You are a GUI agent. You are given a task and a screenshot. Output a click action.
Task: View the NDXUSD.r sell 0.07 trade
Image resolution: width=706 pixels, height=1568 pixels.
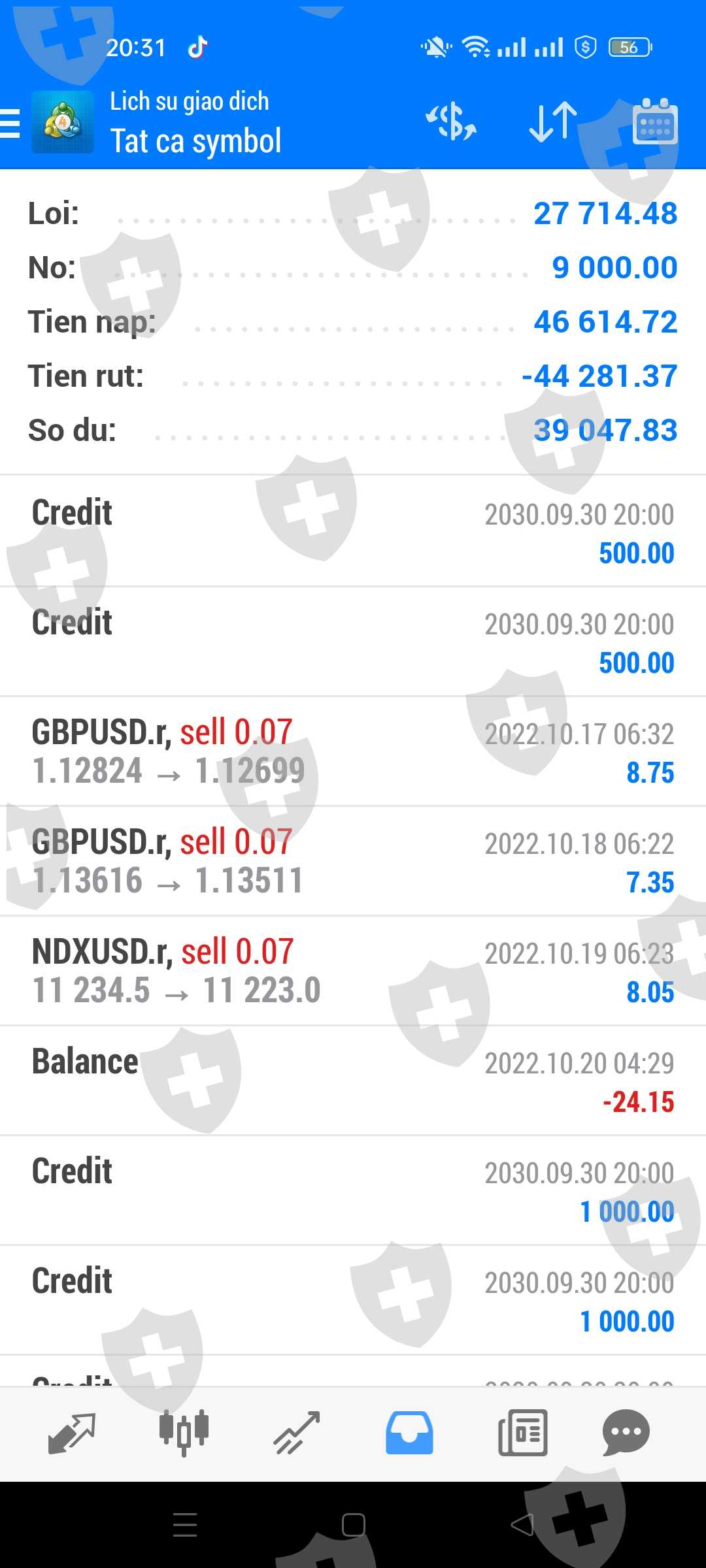point(353,971)
